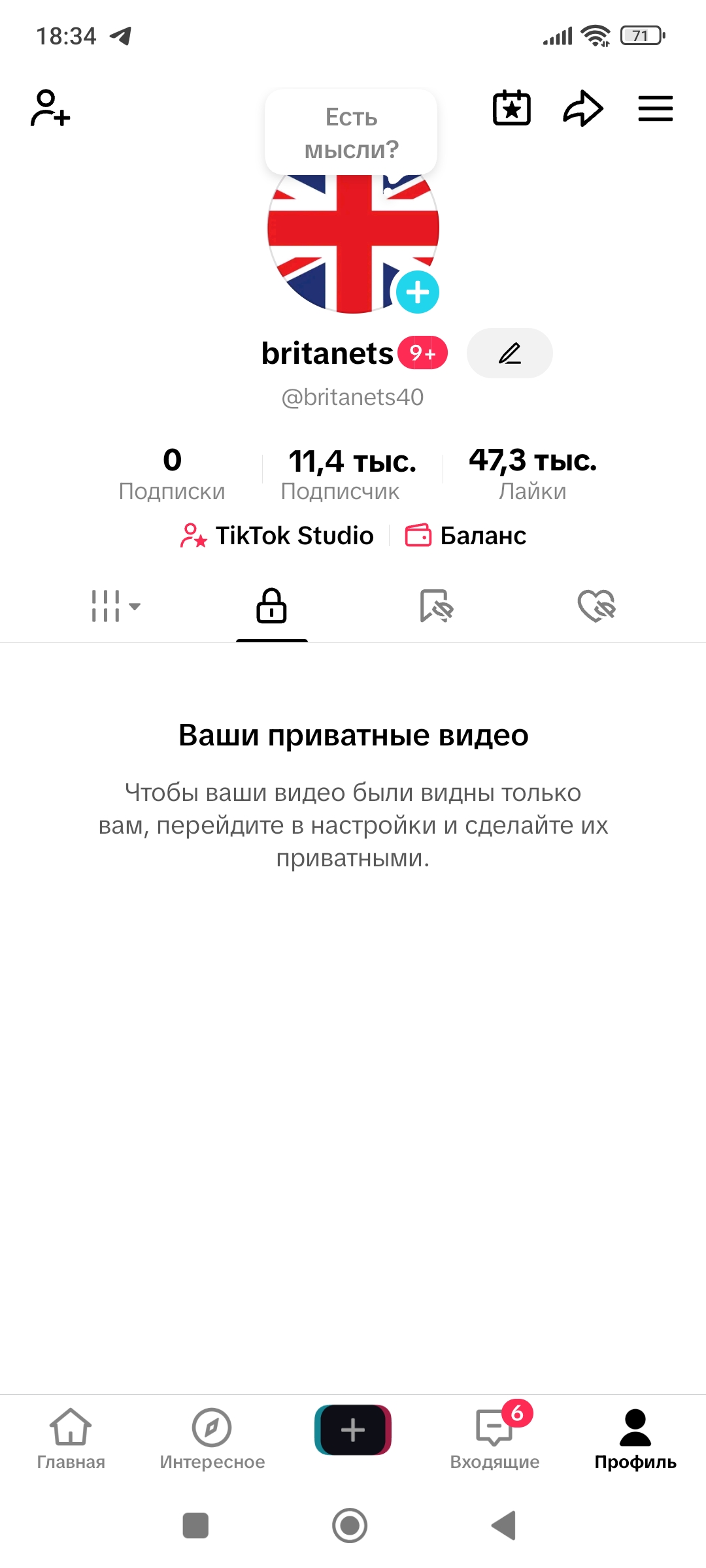The image size is (706, 1568).
Task: Switch to the hidden liked videos tab
Action: click(x=596, y=606)
